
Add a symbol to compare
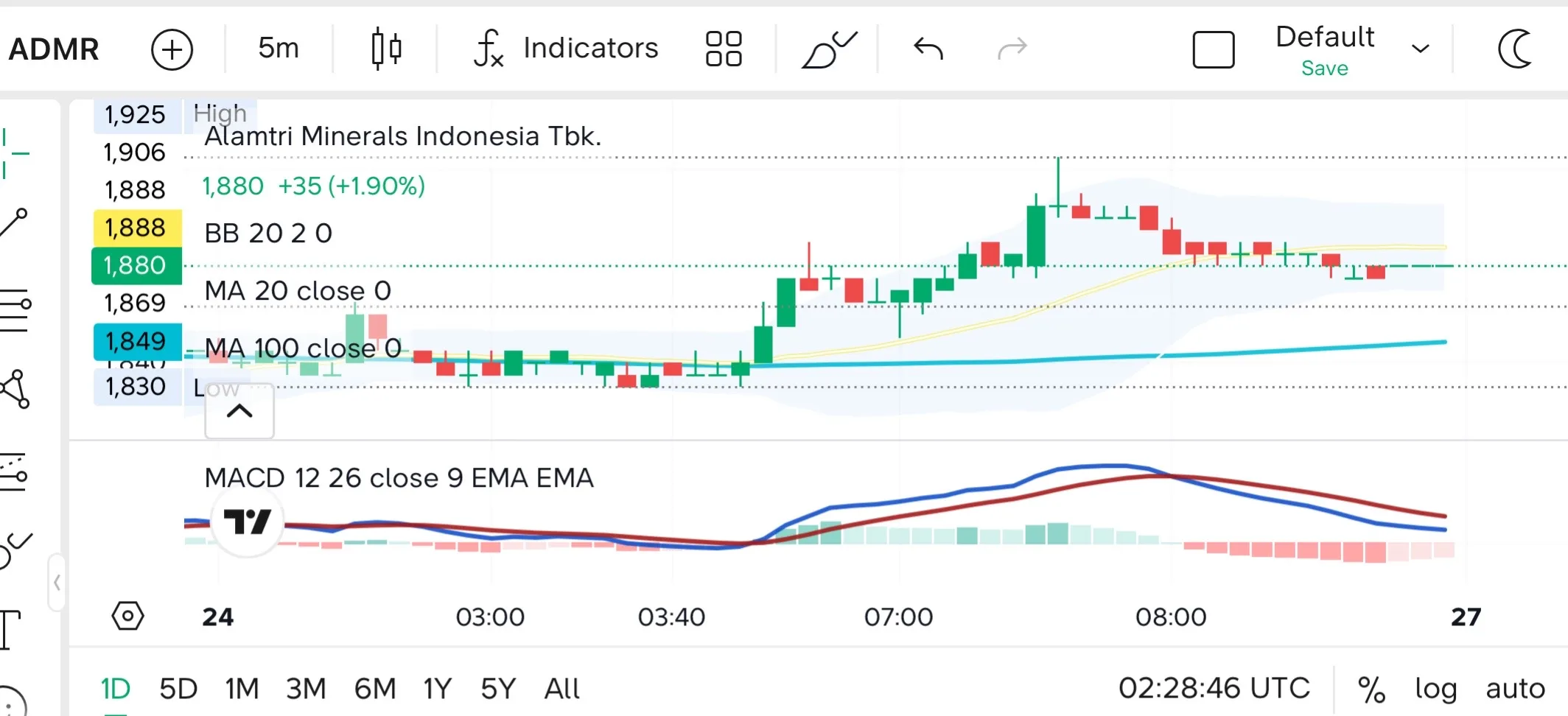pyautogui.click(x=172, y=49)
